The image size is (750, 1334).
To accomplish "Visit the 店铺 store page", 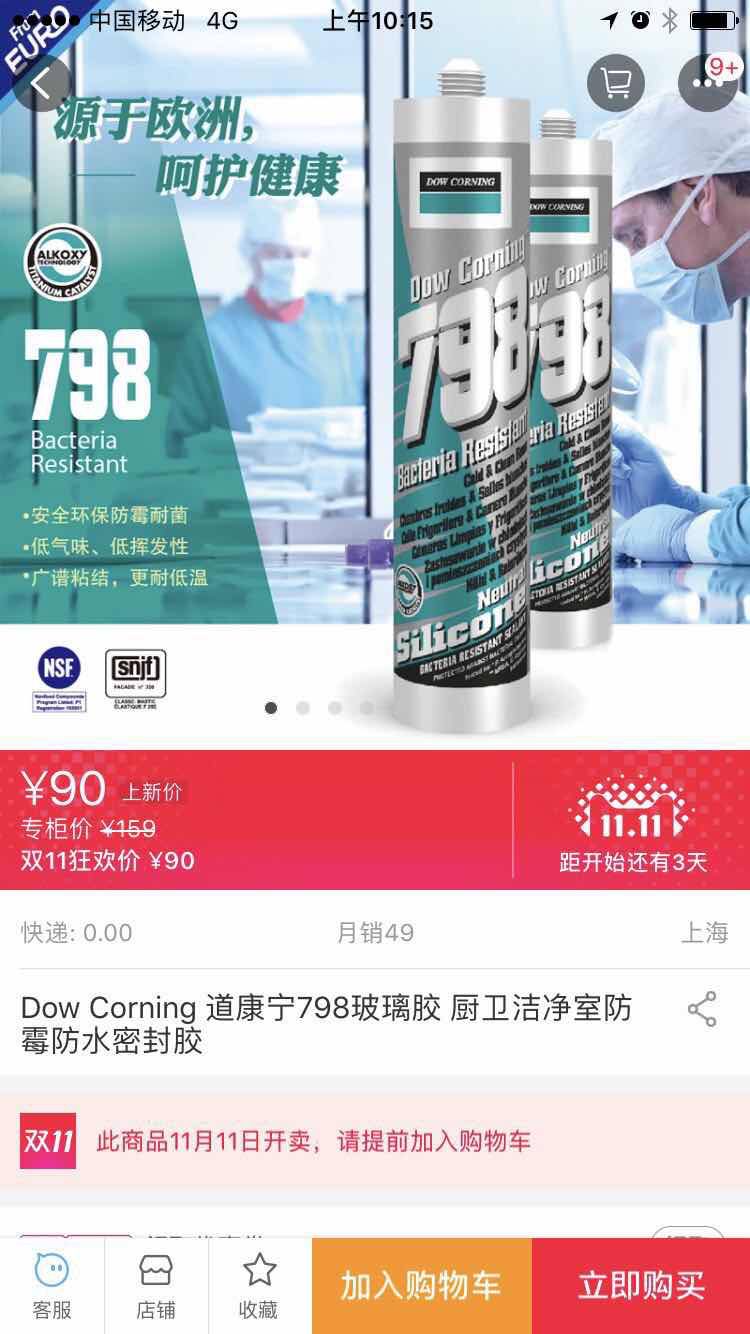I will point(156,1286).
